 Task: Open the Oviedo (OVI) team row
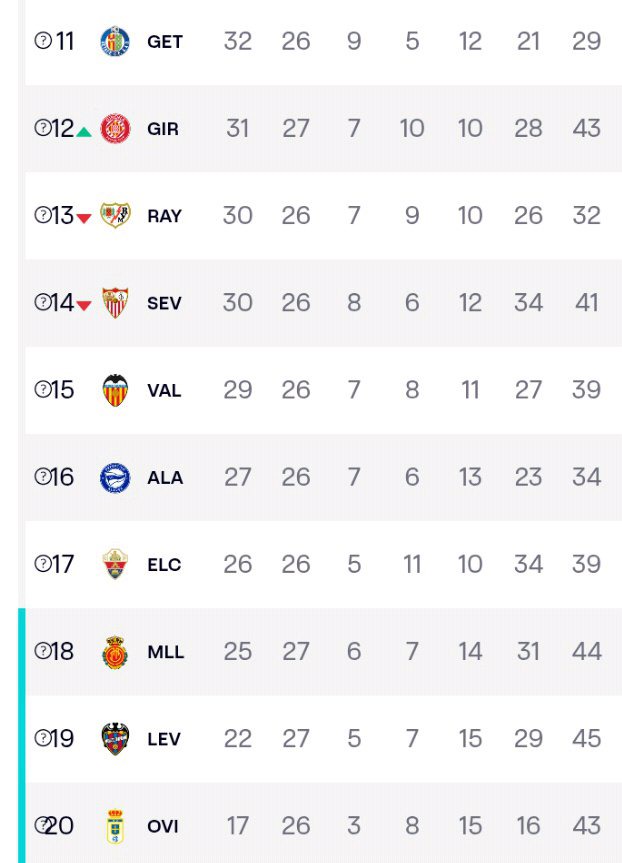163,826
